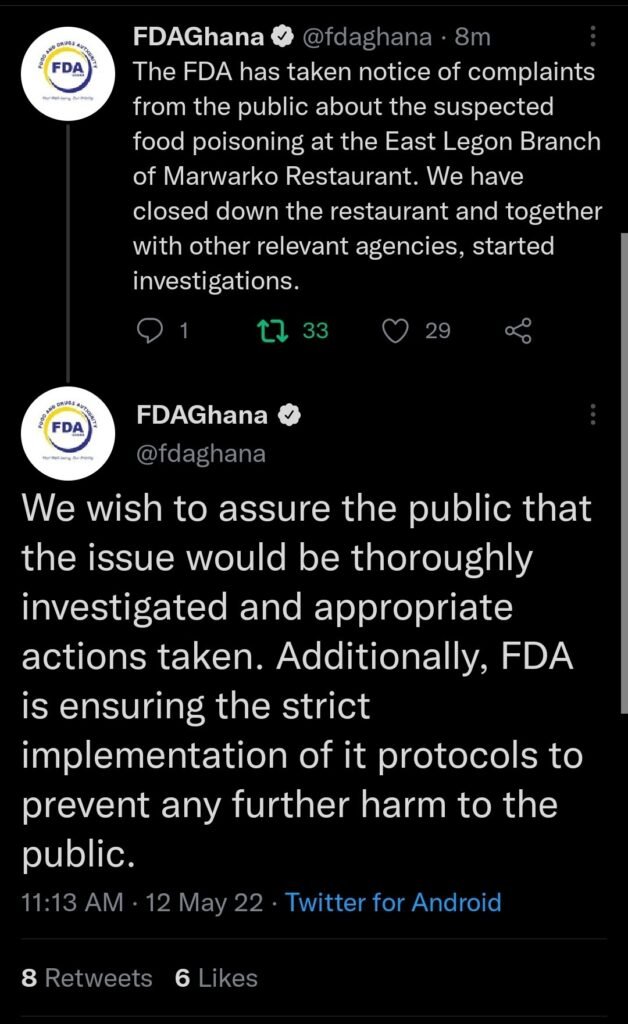This screenshot has height=1024, width=628.
Task: Open the Twitter for Android link
Action: (x=393, y=903)
